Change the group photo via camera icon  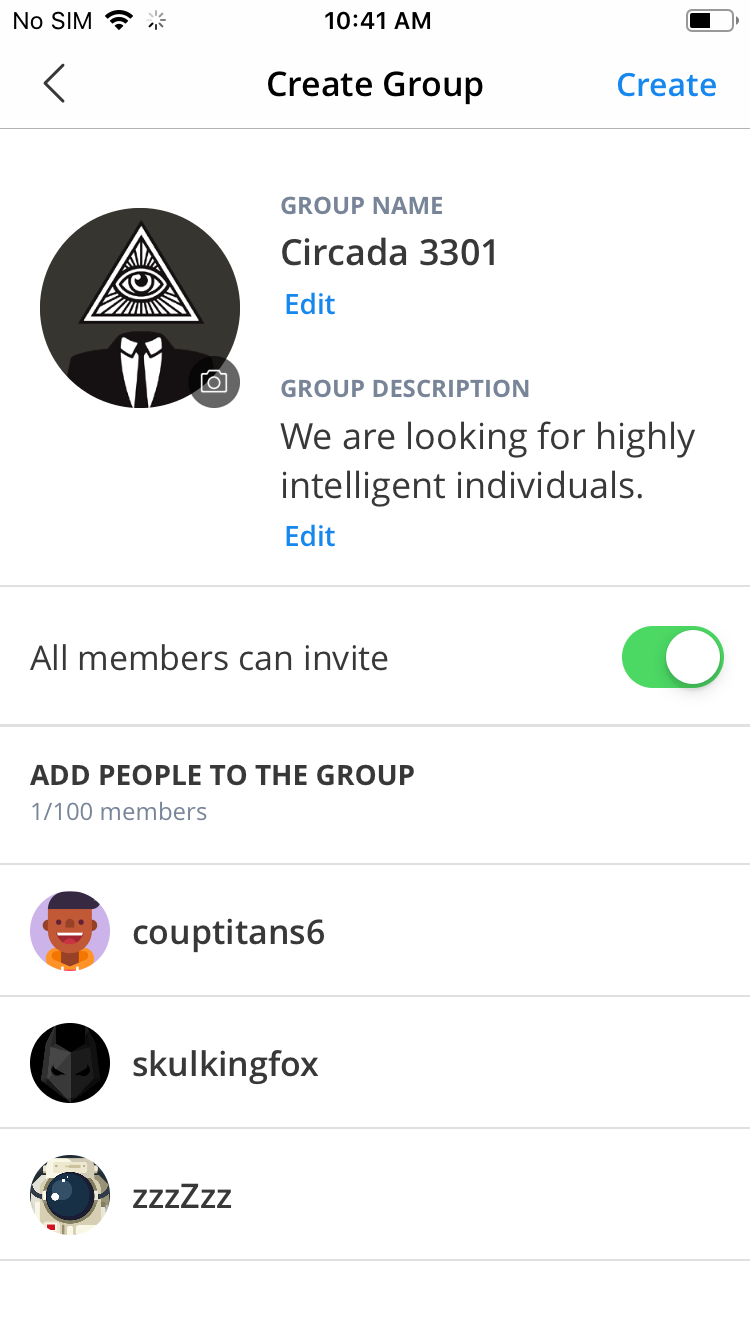[x=214, y=382]
